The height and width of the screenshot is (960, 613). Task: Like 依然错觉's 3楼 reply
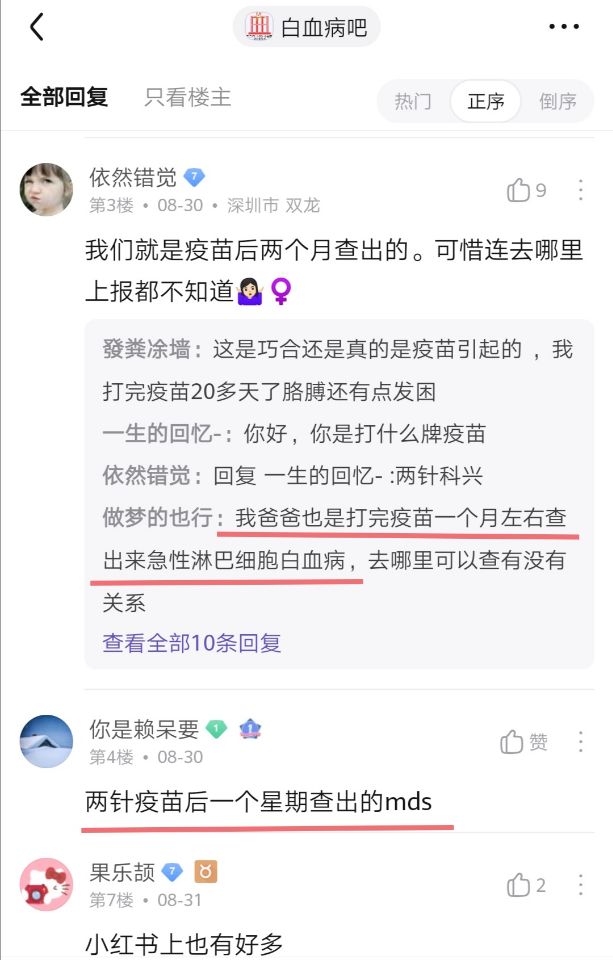(x=526, y=190)
